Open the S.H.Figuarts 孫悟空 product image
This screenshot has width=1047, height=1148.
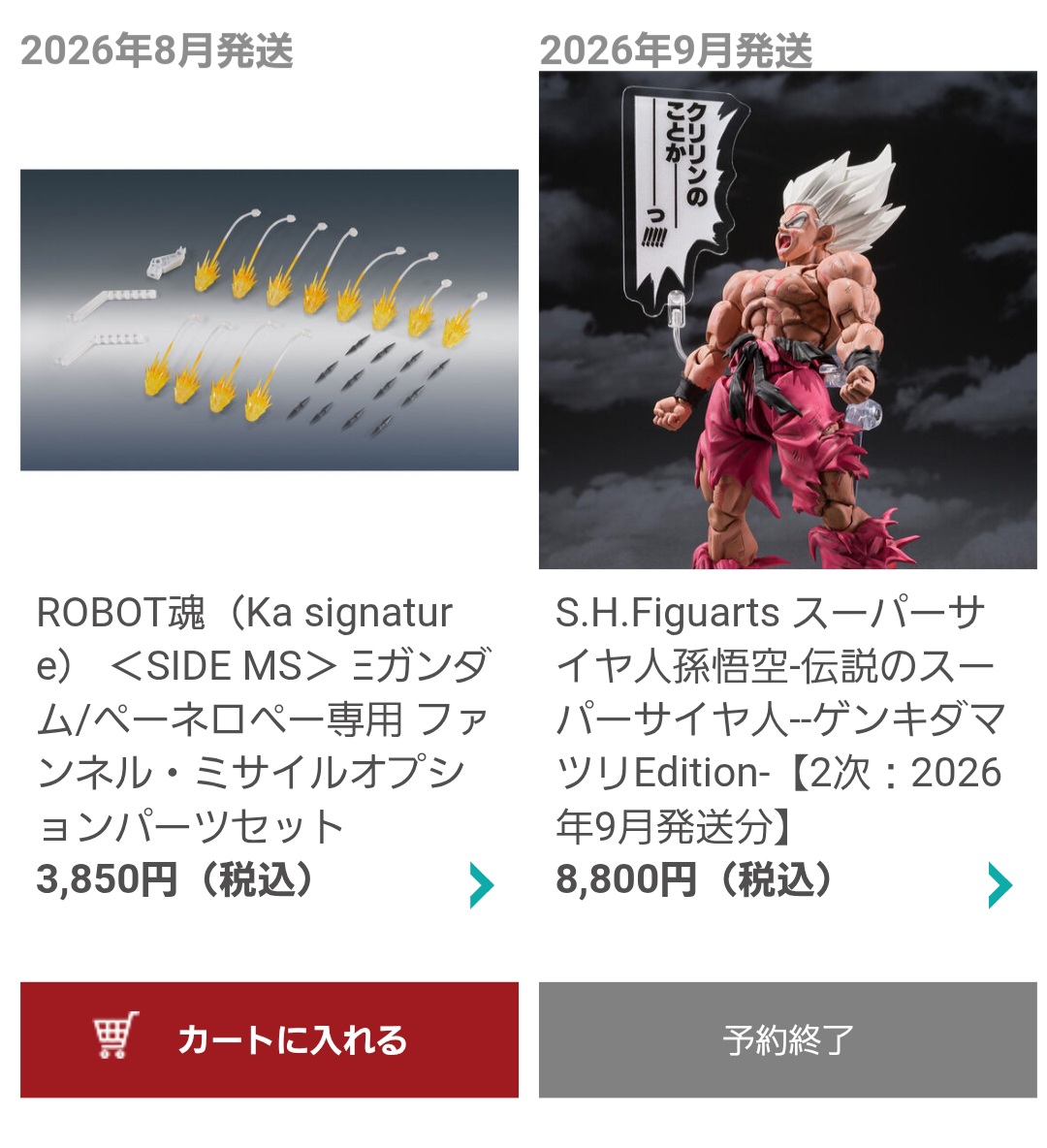coord(787,320)
